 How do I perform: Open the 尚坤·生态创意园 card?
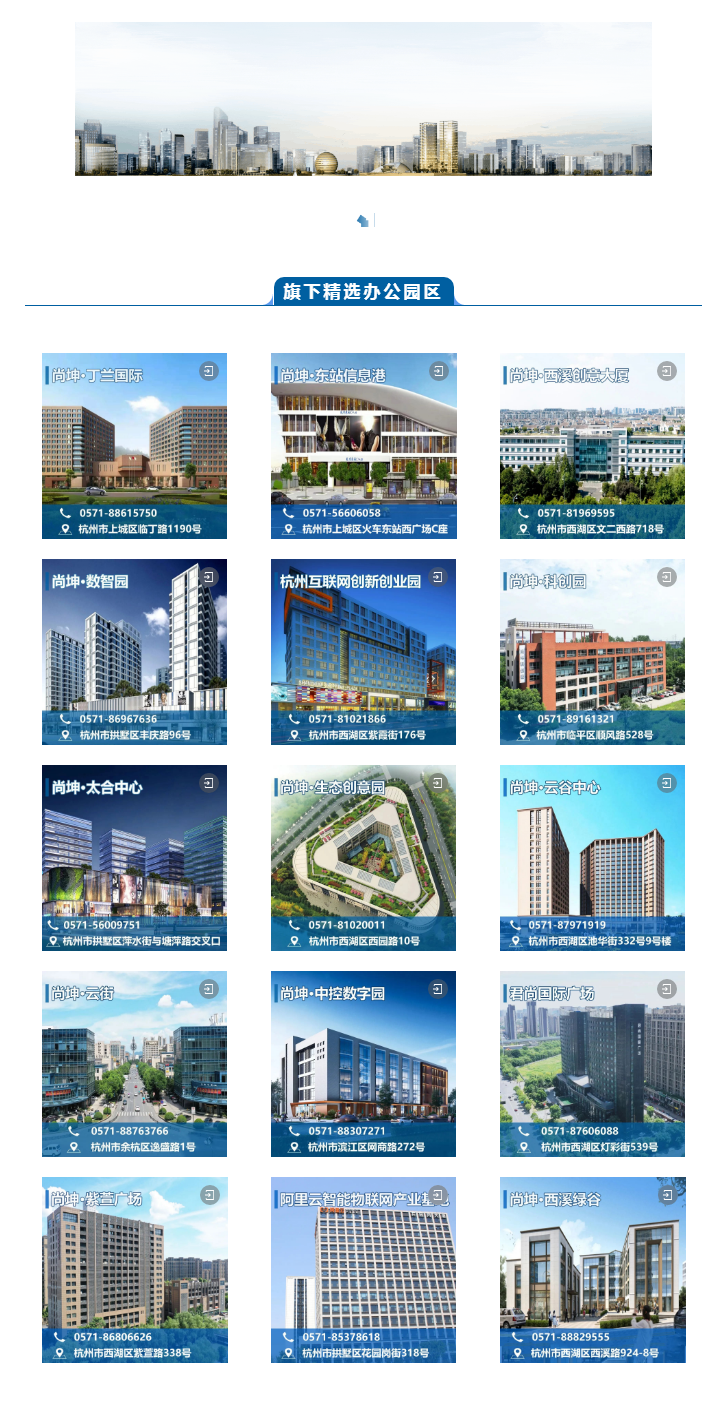click(363, 858)
